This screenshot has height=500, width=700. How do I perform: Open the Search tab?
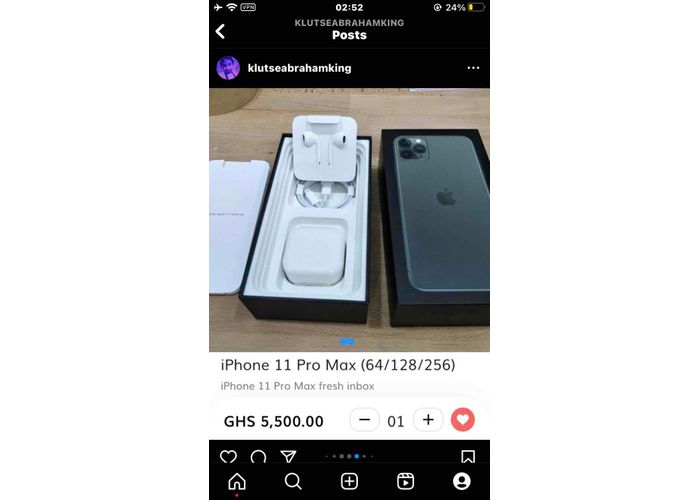[293, 481]
